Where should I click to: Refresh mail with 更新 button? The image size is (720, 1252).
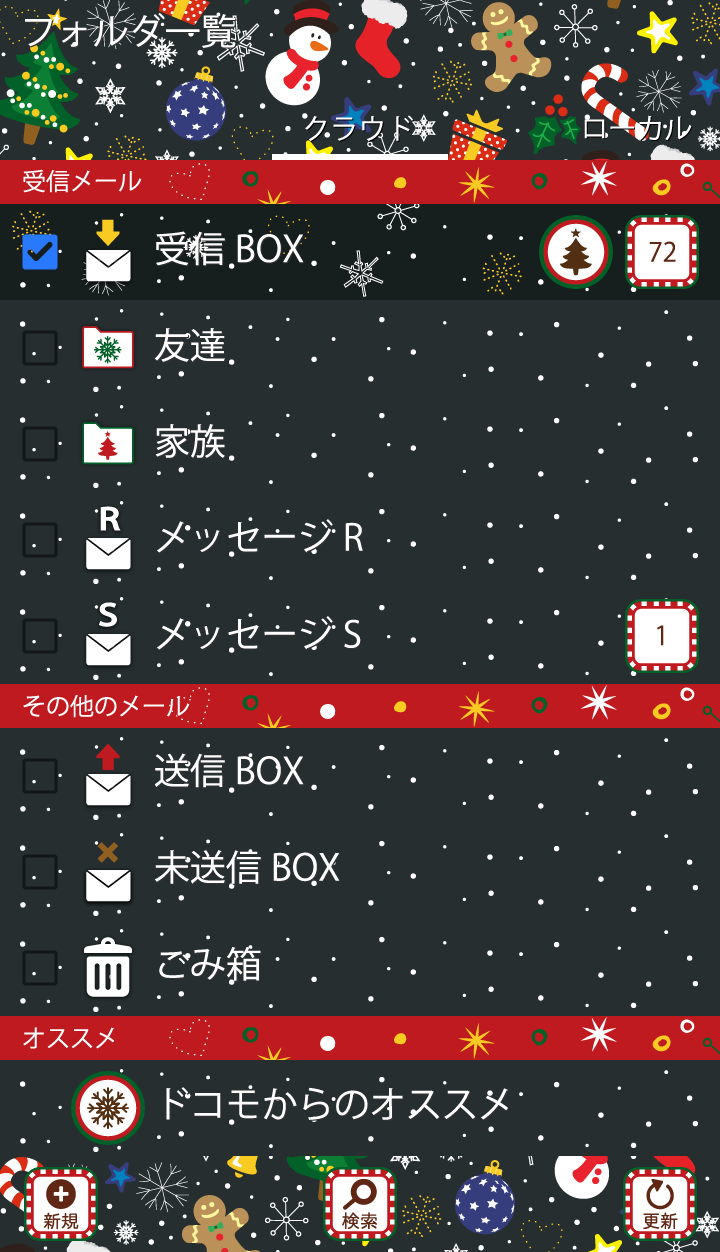click(660, 1204)
